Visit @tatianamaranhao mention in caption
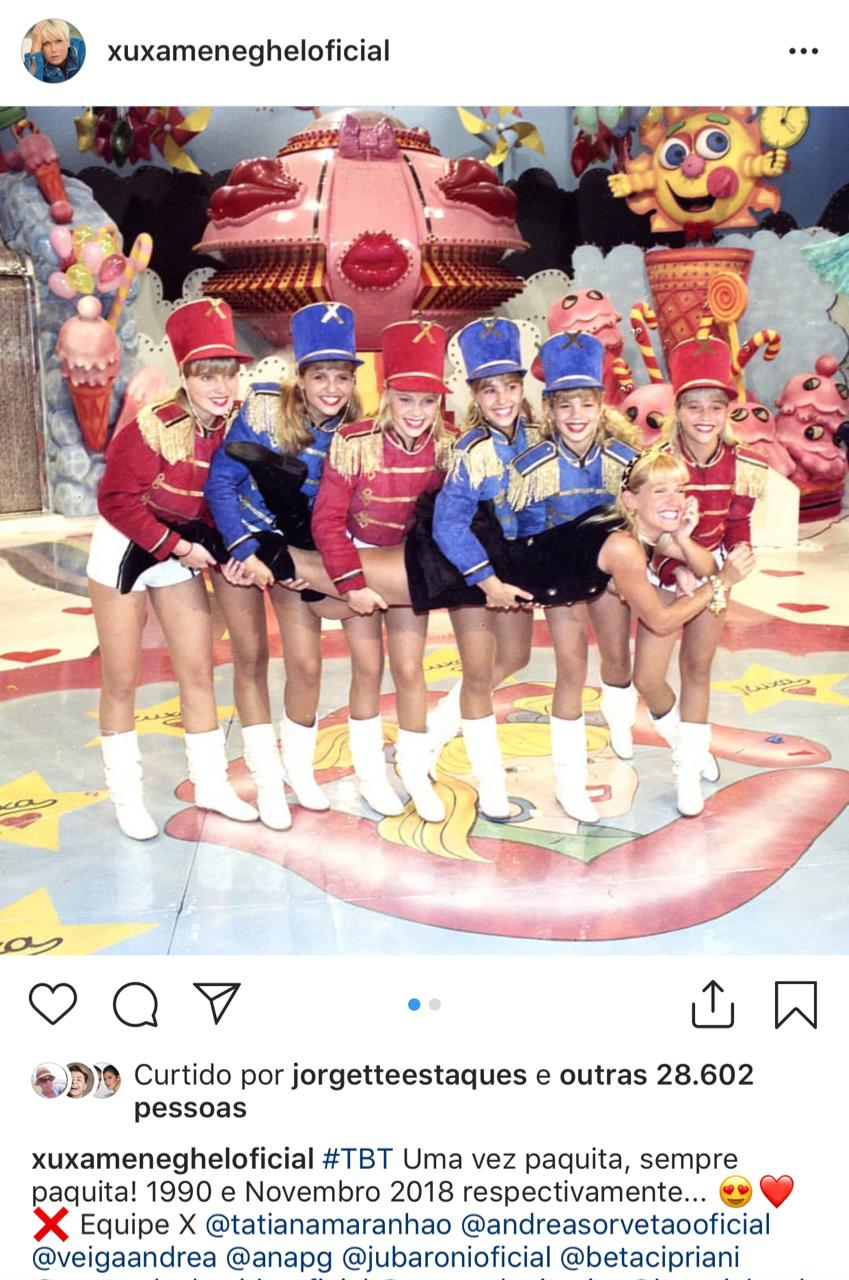 tap(328, 1225)
